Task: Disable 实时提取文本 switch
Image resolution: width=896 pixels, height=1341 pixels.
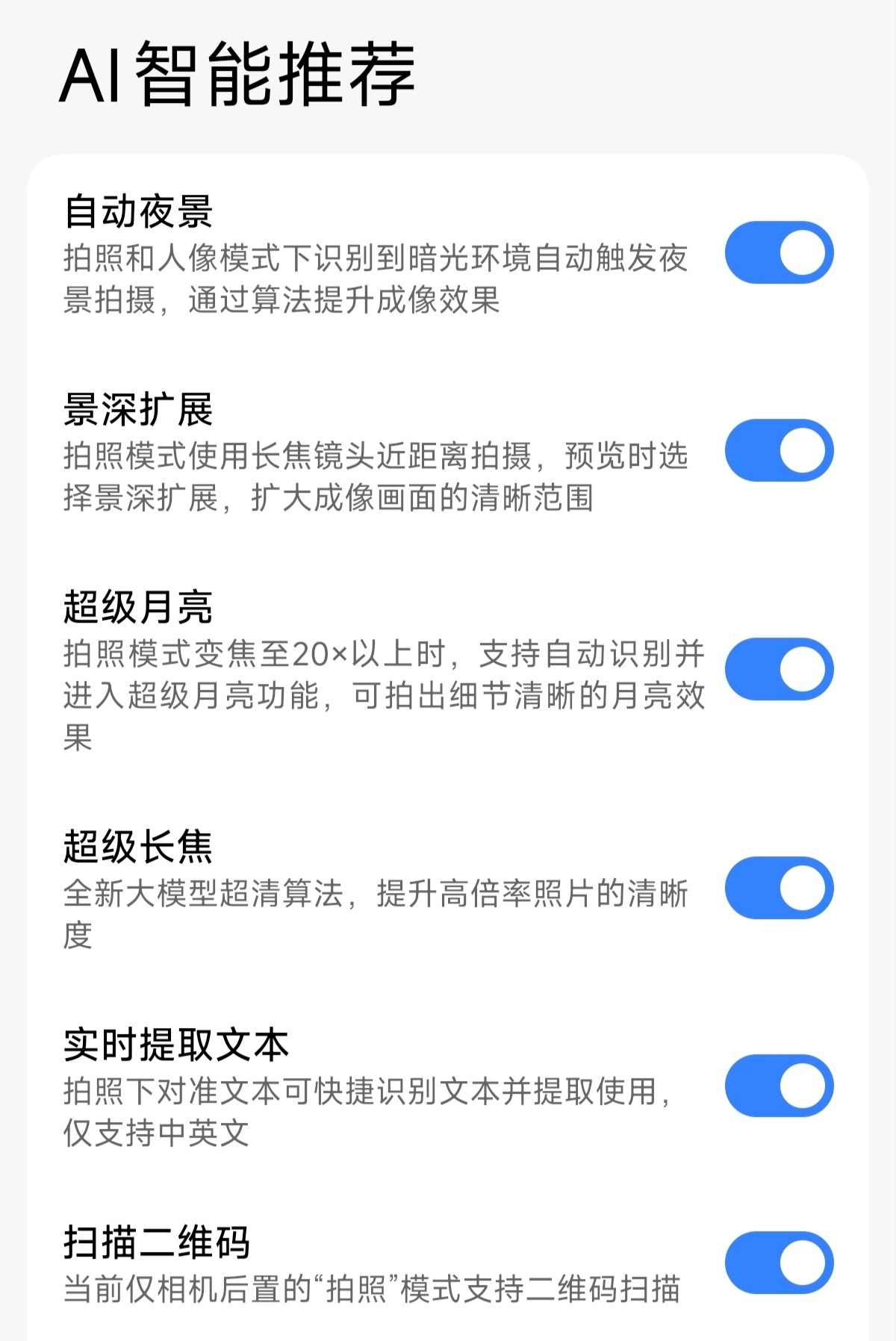Action: [x=779, y=1086]
